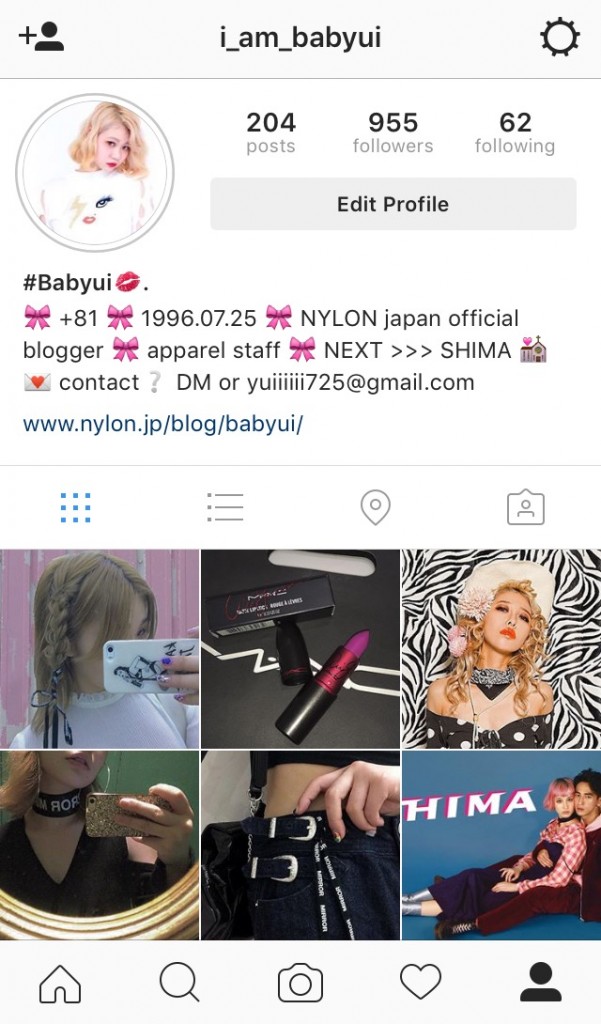Open the MAC lipstick post
Image resolution: width=601 pixels, height=1024 pixels.
(300, 649)
